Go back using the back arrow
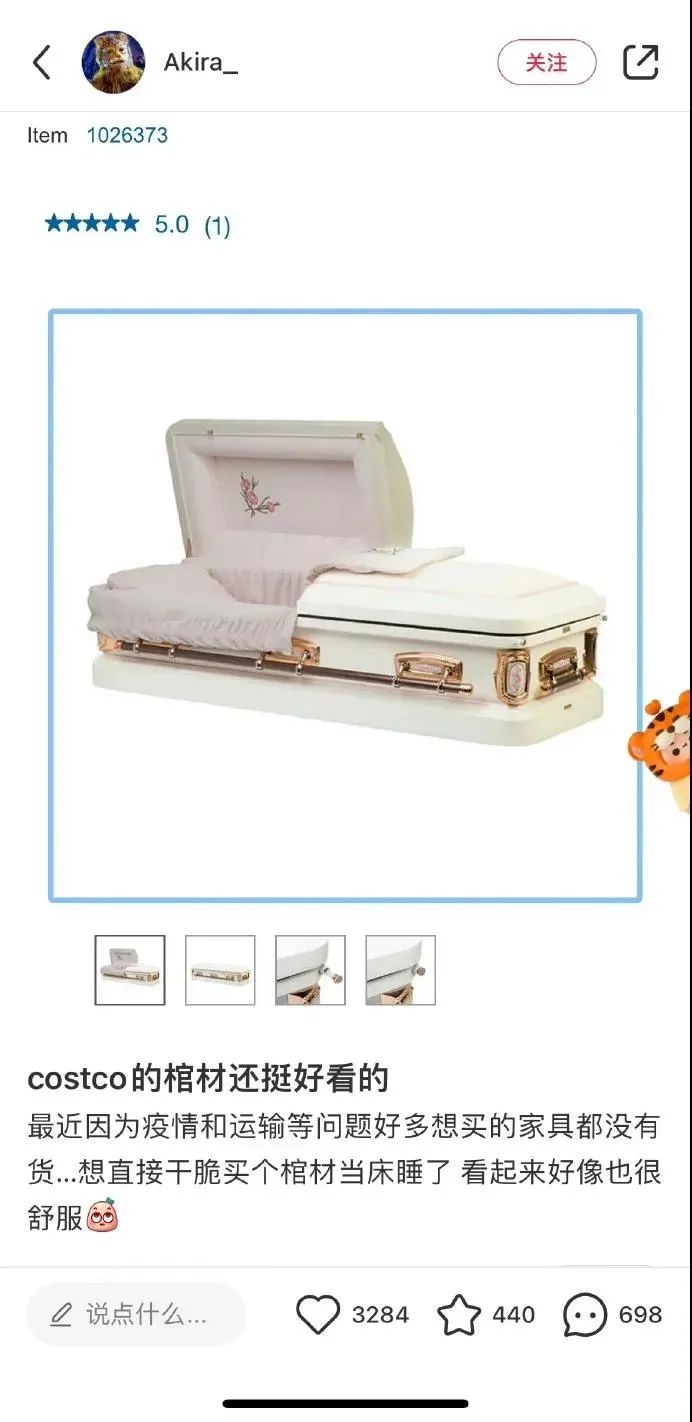Viewport: 692px width, 1422px height. point(41,62)
